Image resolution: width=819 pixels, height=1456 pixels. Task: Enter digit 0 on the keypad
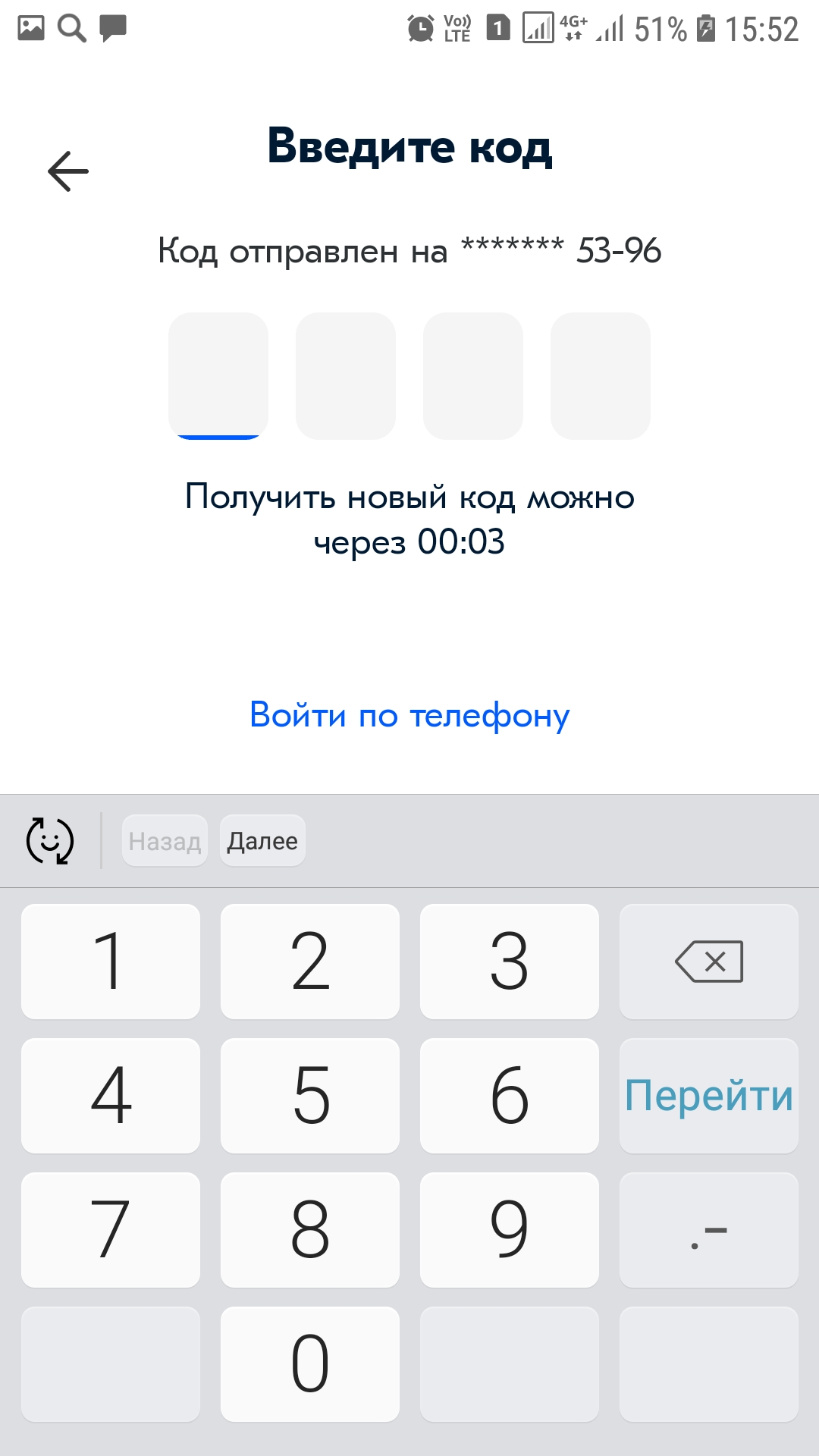coord(310,1364)
